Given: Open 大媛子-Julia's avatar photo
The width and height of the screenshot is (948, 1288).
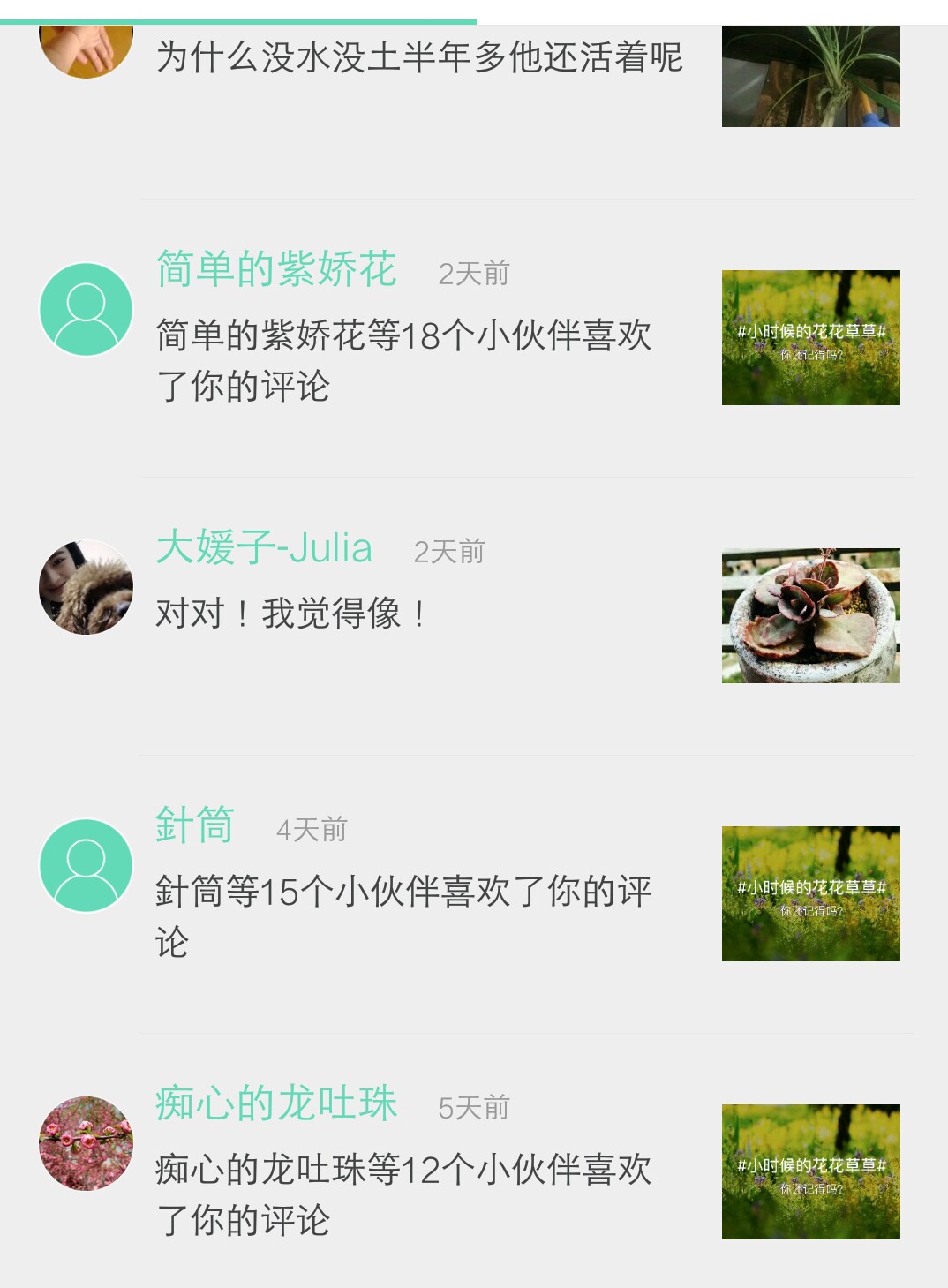Looking at the screenshot, I should [86, 587].
